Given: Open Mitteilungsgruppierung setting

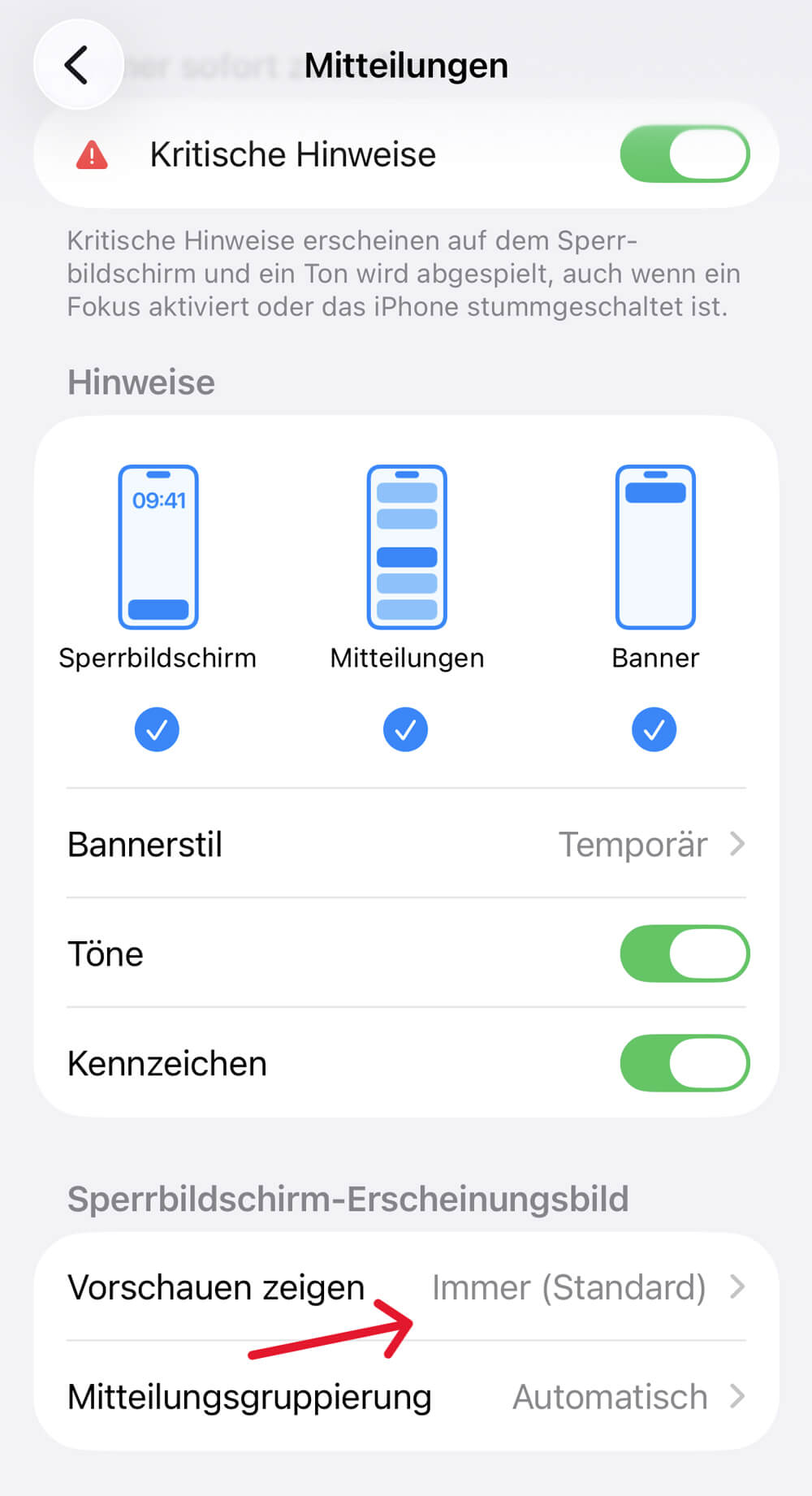Looking at the screenshot, I should click(x=406, y=1397).
